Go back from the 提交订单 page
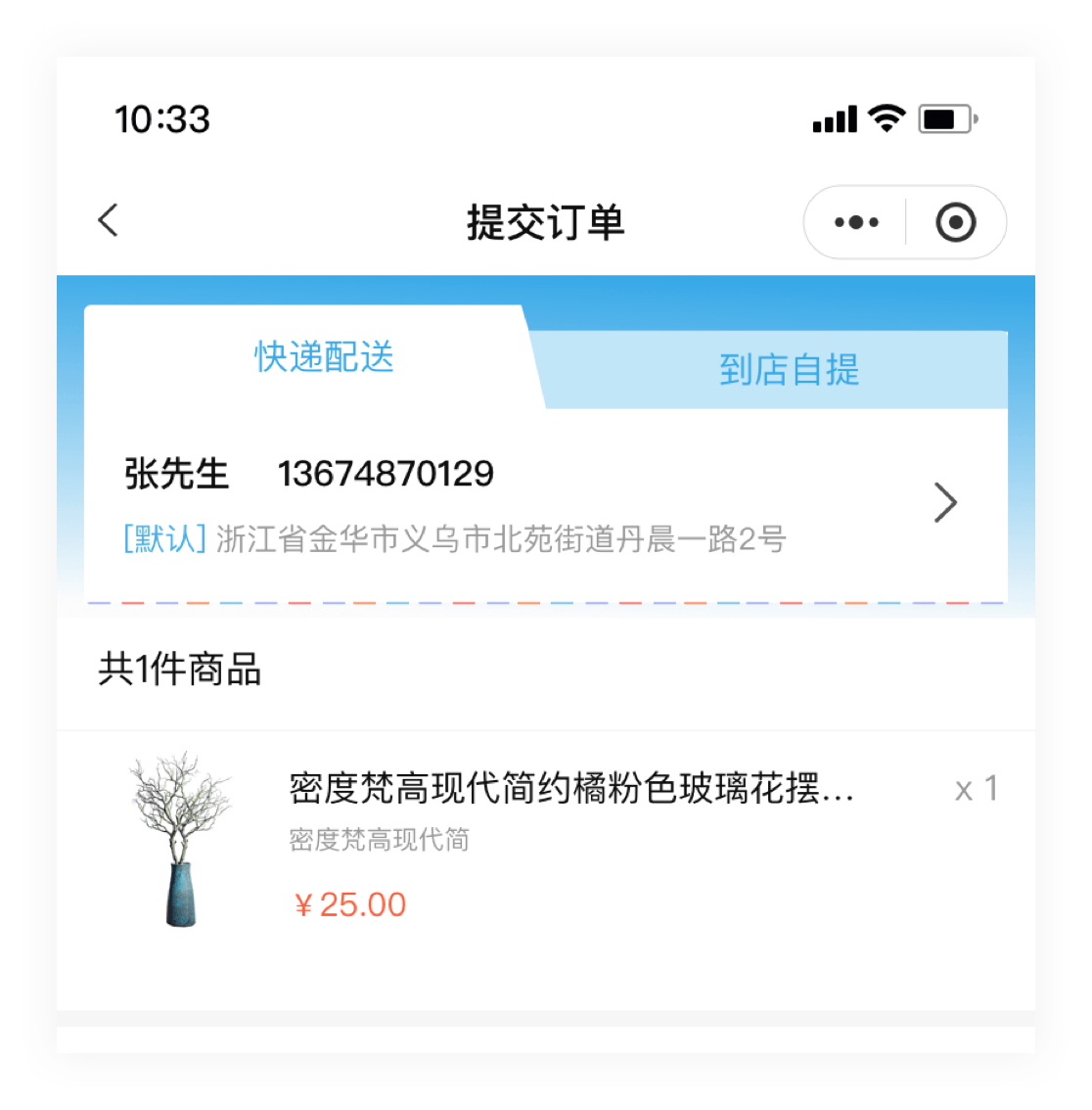The width and height of the screenshot is (1092, 1110). (109, 220)
